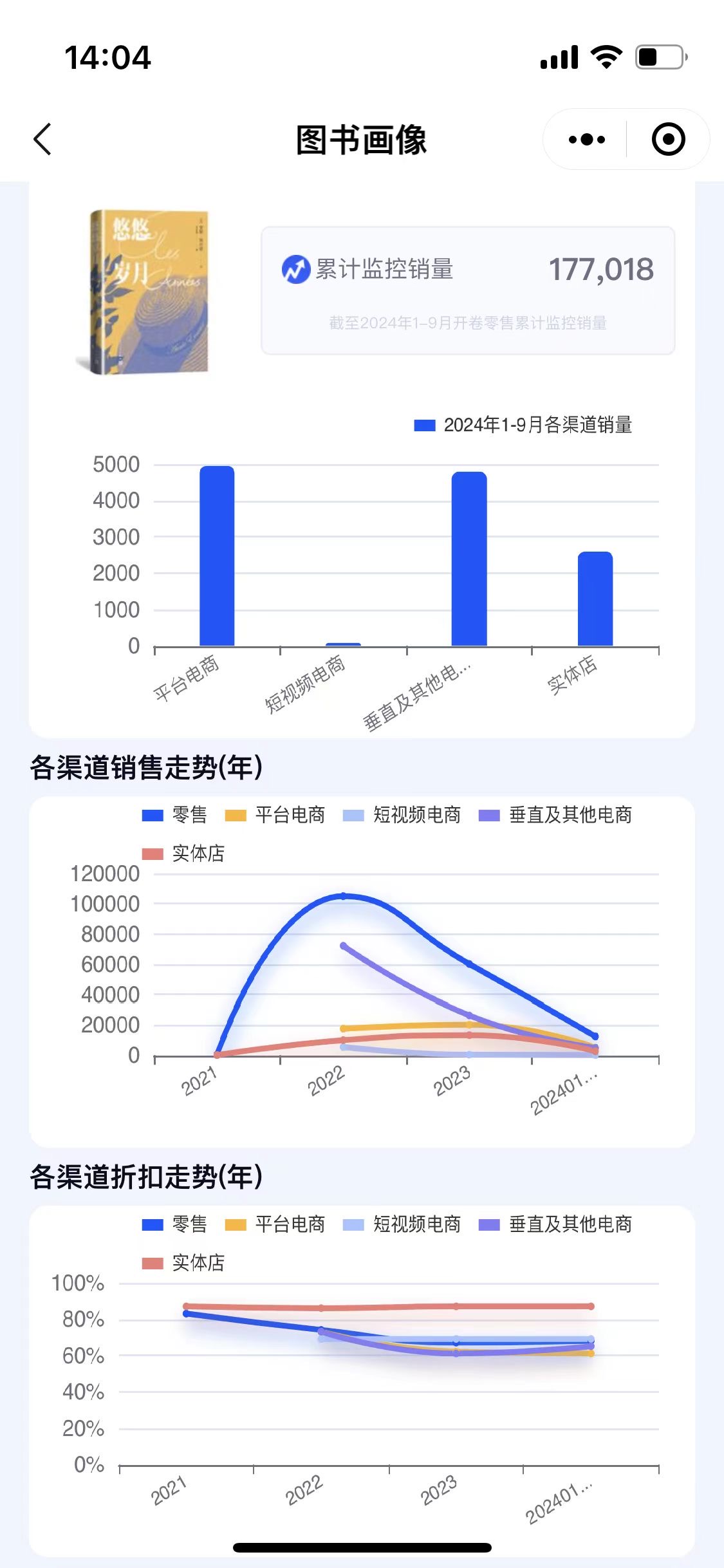The width and height of the screenshot is (724, 1568).
Task: Hide 平台电商 line in sales trend chart
Action: click(275, 815)
